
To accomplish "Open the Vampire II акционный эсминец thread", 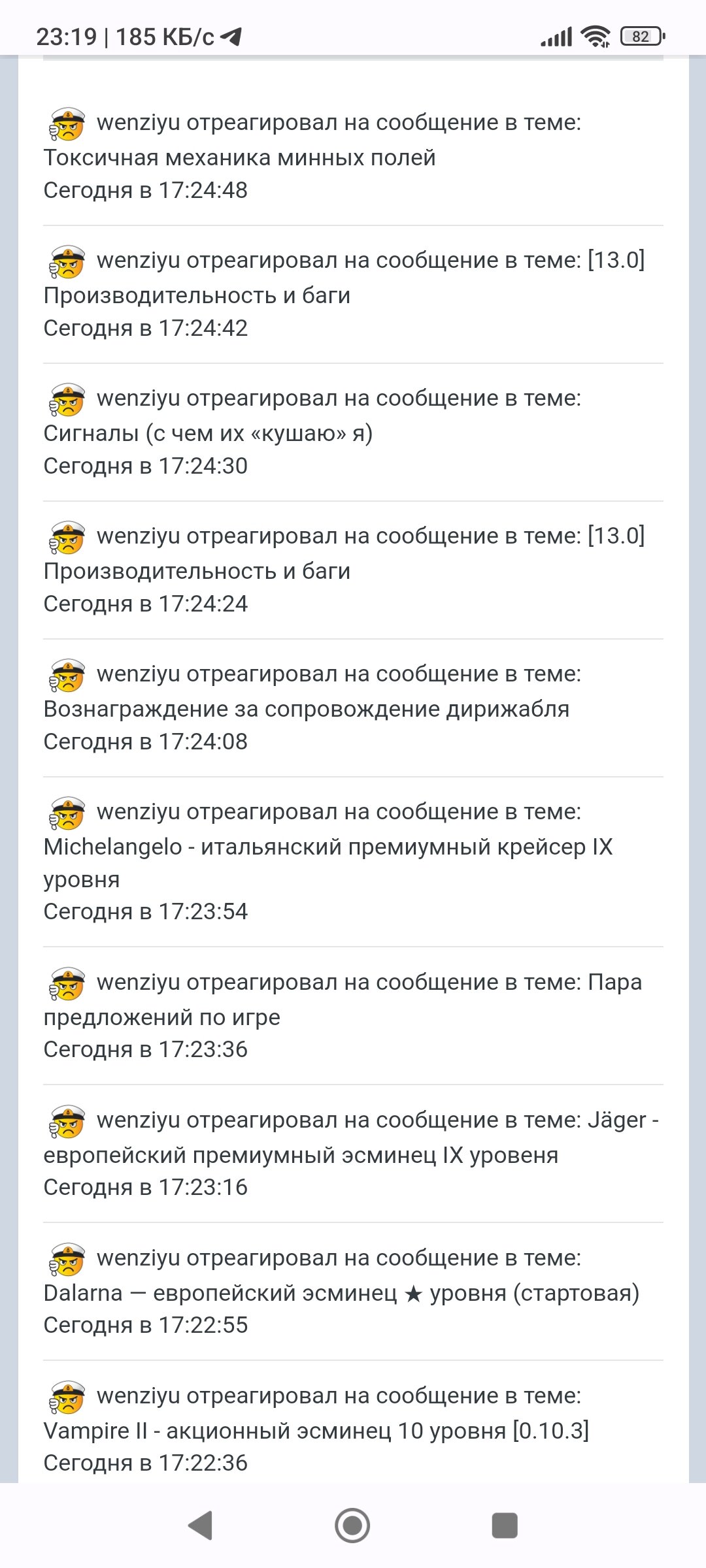I will click(316, 1431).
